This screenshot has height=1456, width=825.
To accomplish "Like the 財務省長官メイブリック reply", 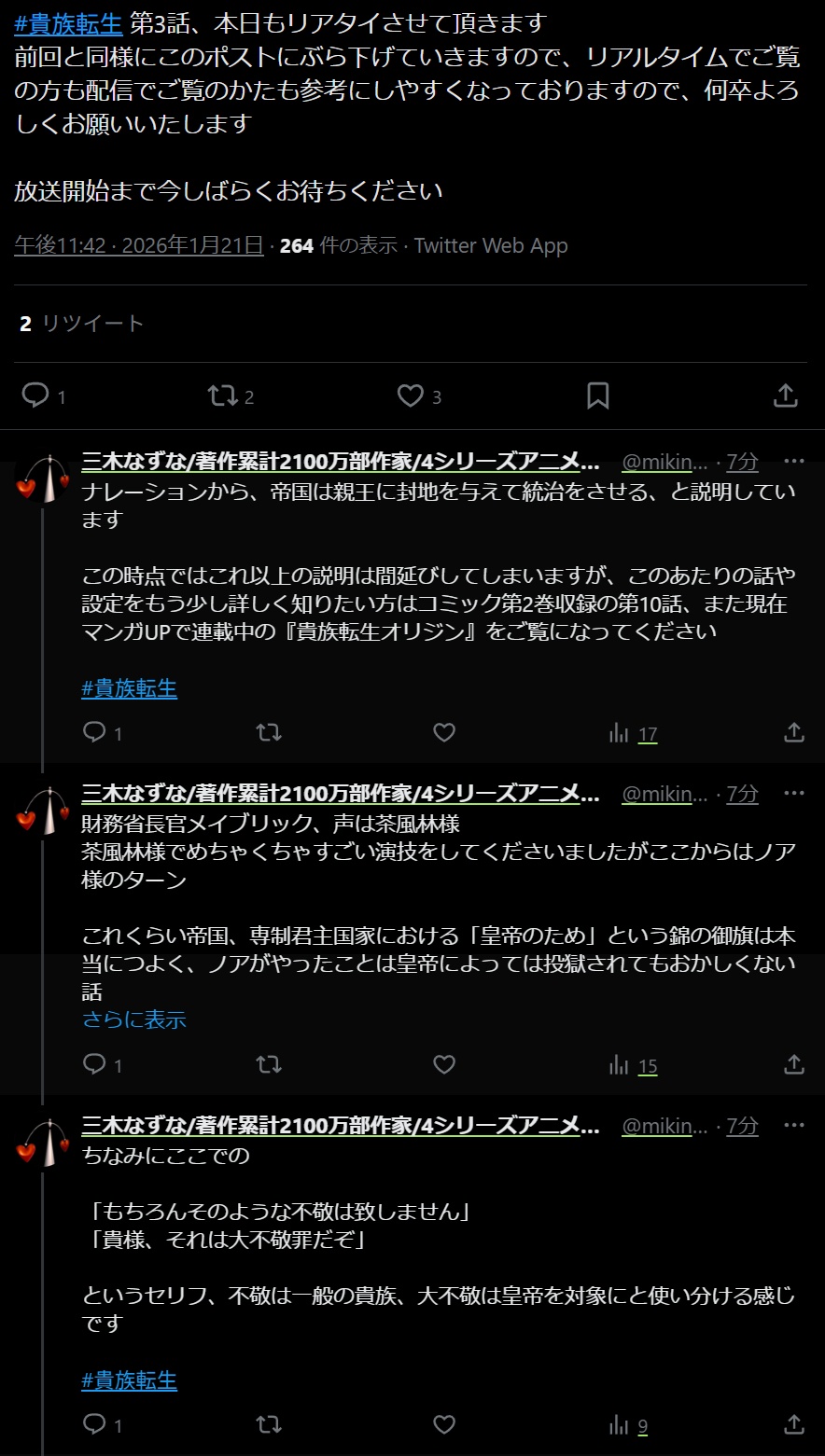I will tap(444, 1064).
